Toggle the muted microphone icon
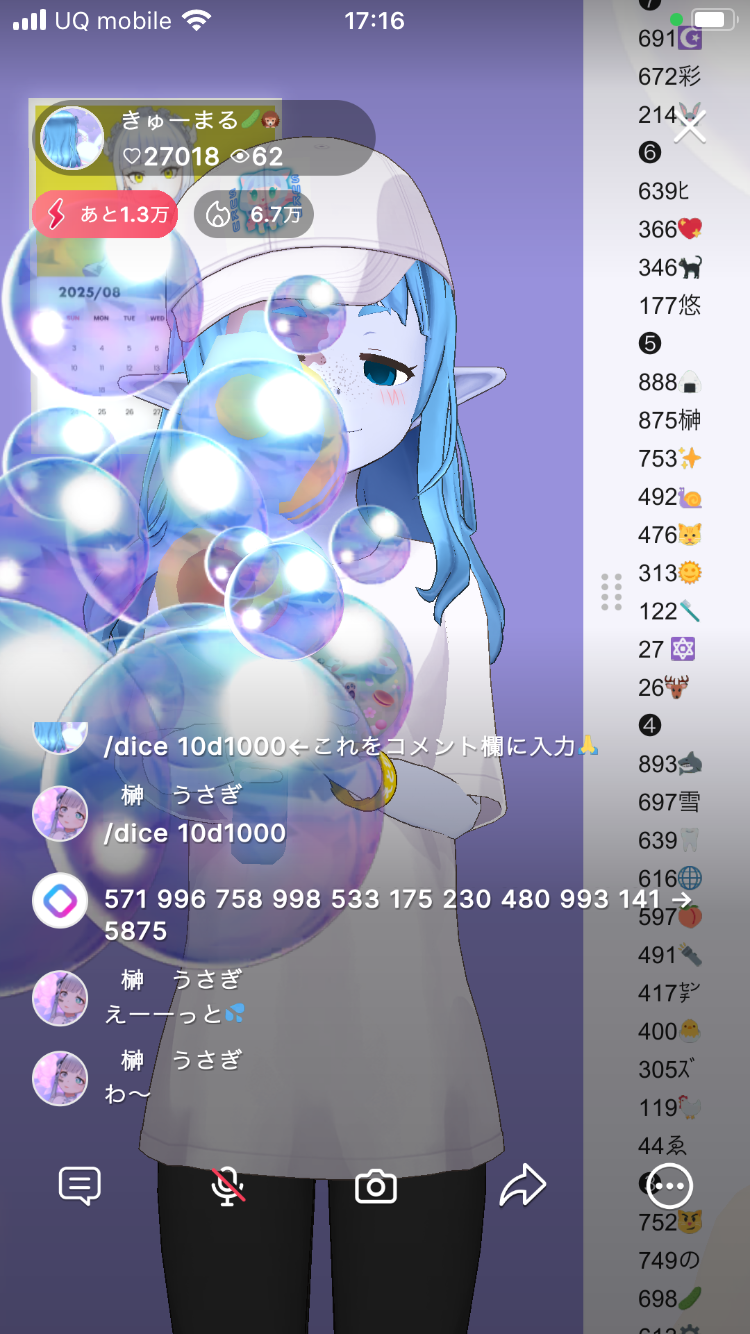Screen dimensions: 750x1334 [x=228, y=1186]
